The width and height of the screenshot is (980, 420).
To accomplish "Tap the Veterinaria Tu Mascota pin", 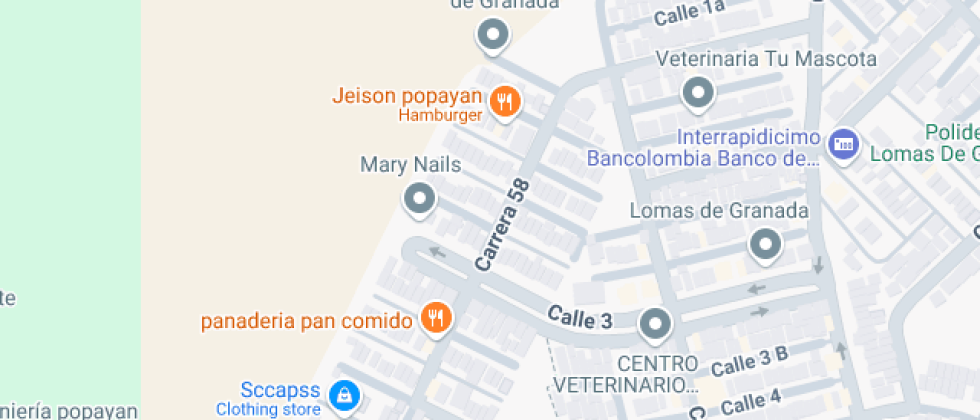I will pyautogui.click(x=697, y=94).
